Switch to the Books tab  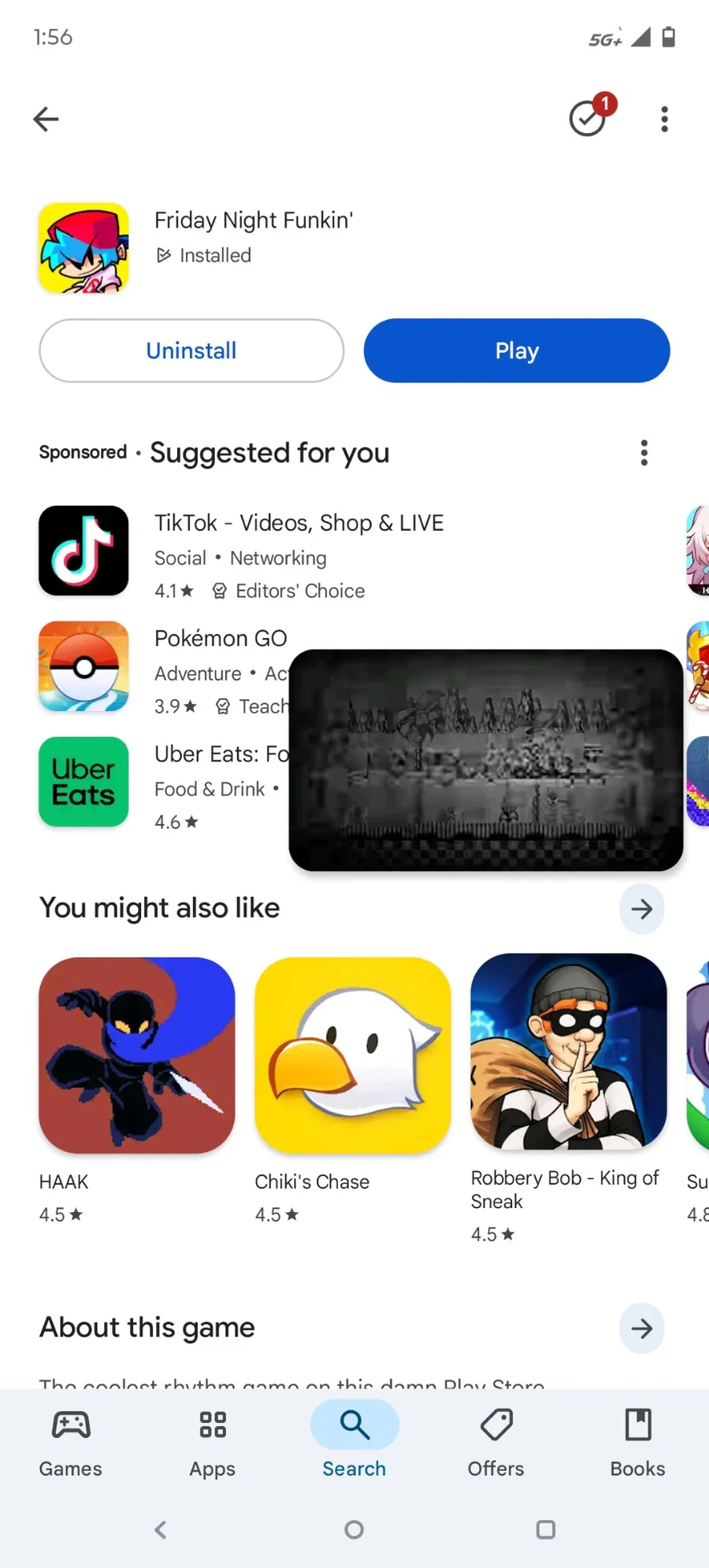coord(638,1443)
